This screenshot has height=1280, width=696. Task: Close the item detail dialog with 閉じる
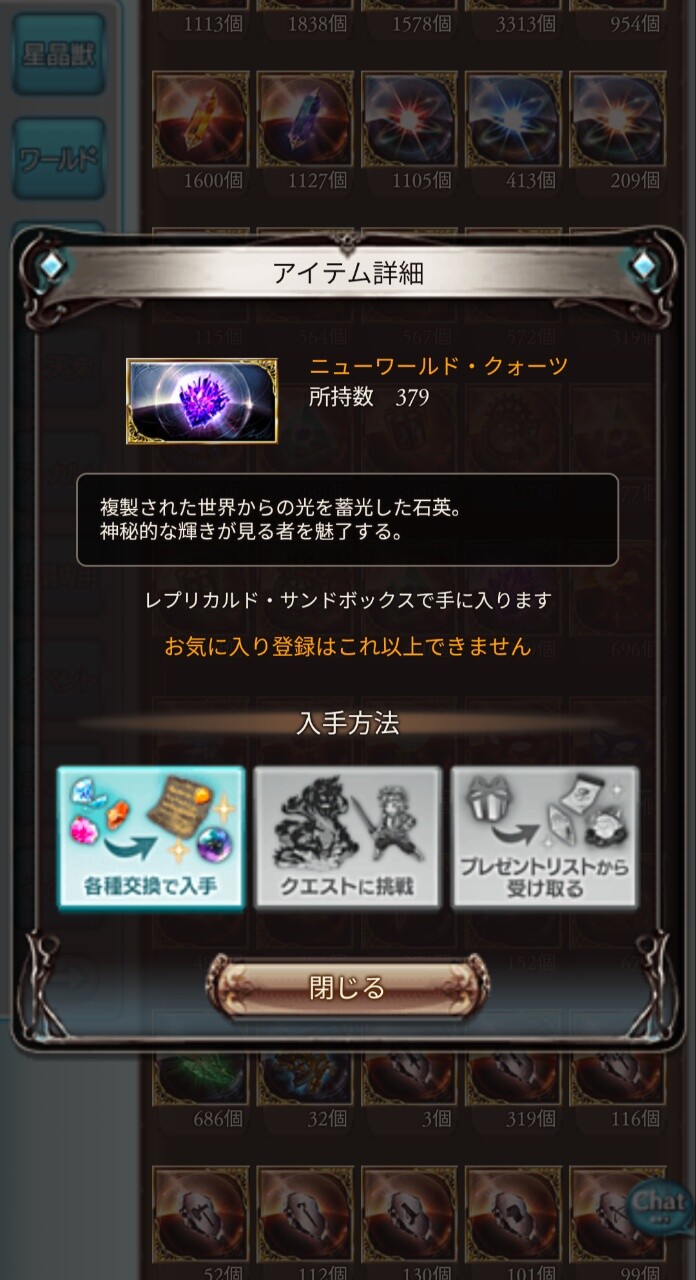[x=347, y=988]
